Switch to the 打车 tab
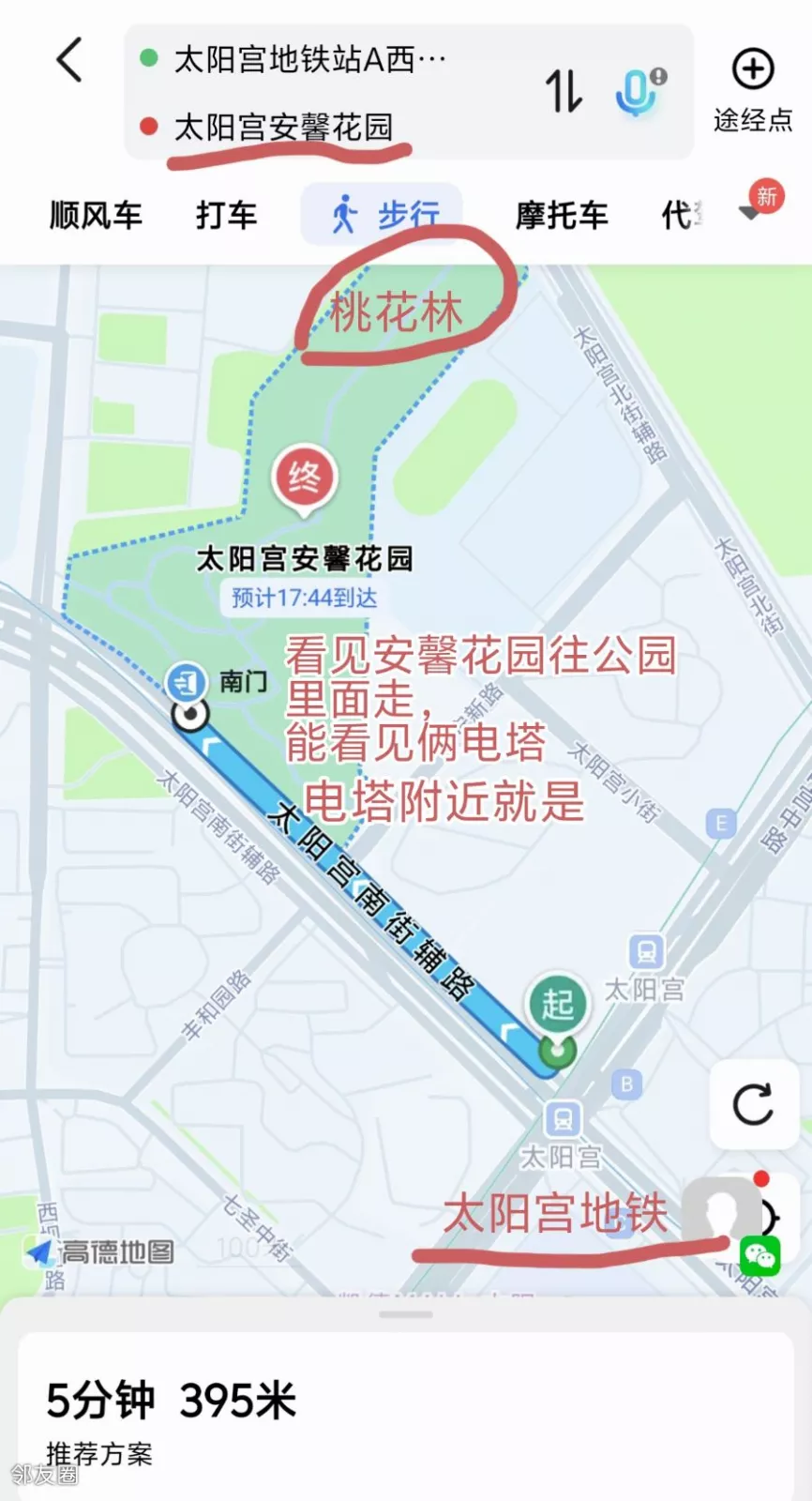Screen dimensions: 812x1501 click(x=226, y=215)
